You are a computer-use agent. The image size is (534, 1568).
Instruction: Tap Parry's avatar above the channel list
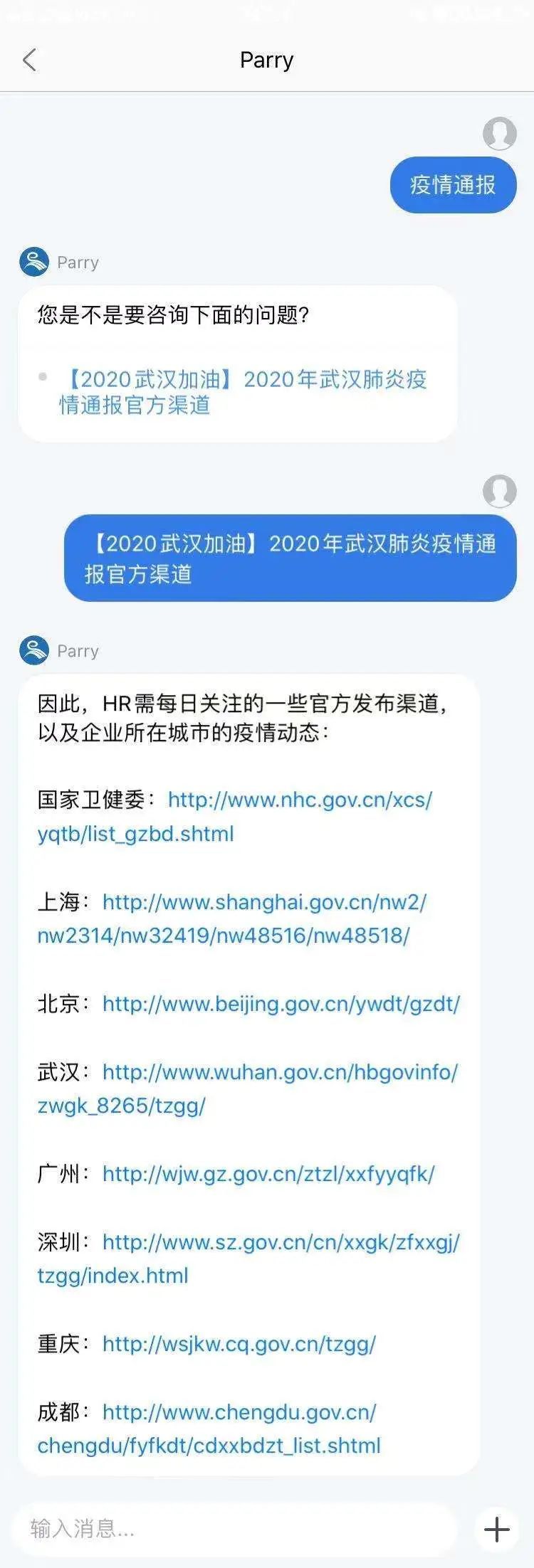pos(34,650)
